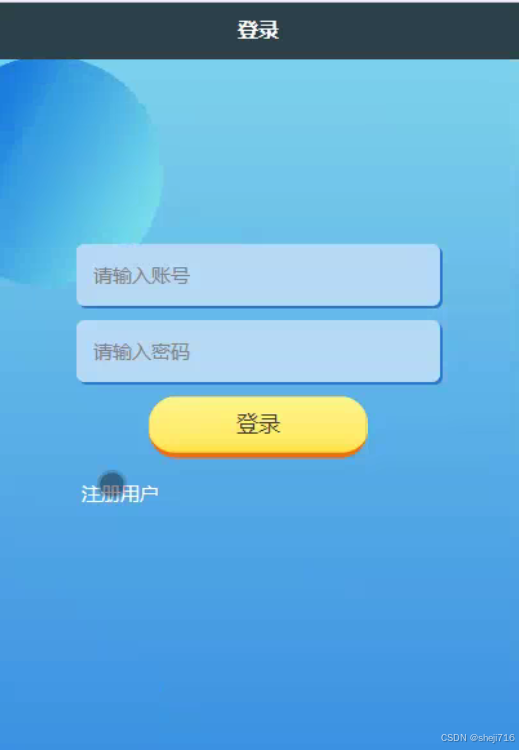Open the 注册用户 registration link
The image size is (519, 750).
[x=120, y=494]
